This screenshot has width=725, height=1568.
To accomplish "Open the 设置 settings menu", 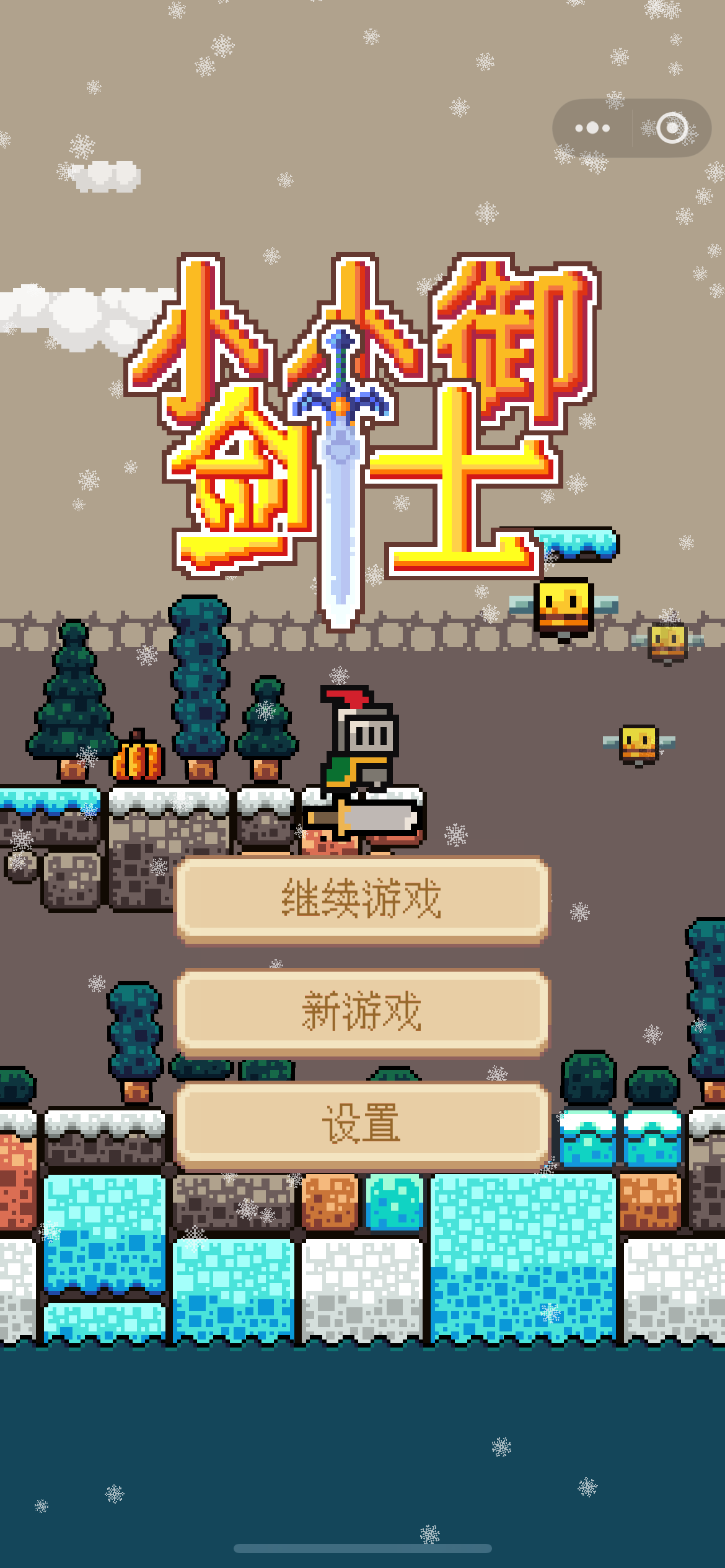I will coord(362,1125).
